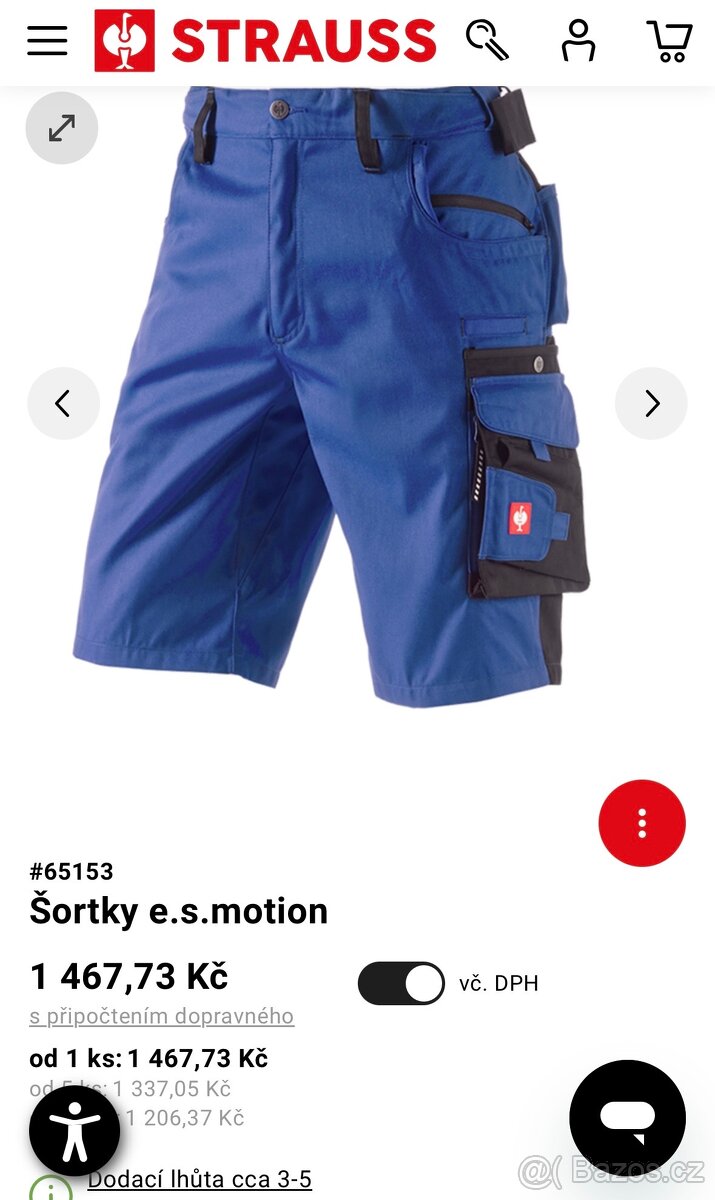Show the previous product image
Viewport: 715px width, 1200px height.
[63, 403]
